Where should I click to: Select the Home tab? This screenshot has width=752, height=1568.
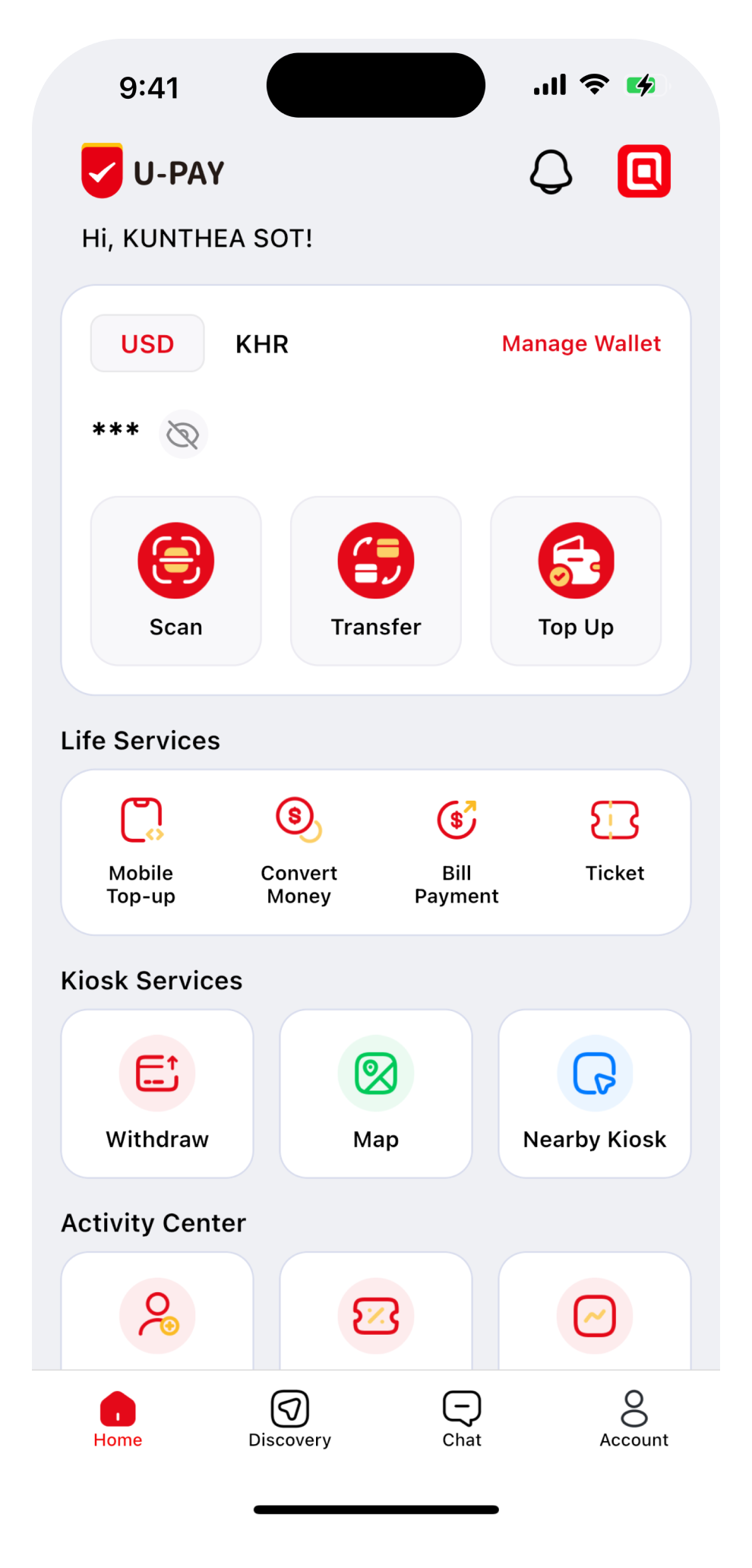pyautogui.click(x=118, y=1419)
